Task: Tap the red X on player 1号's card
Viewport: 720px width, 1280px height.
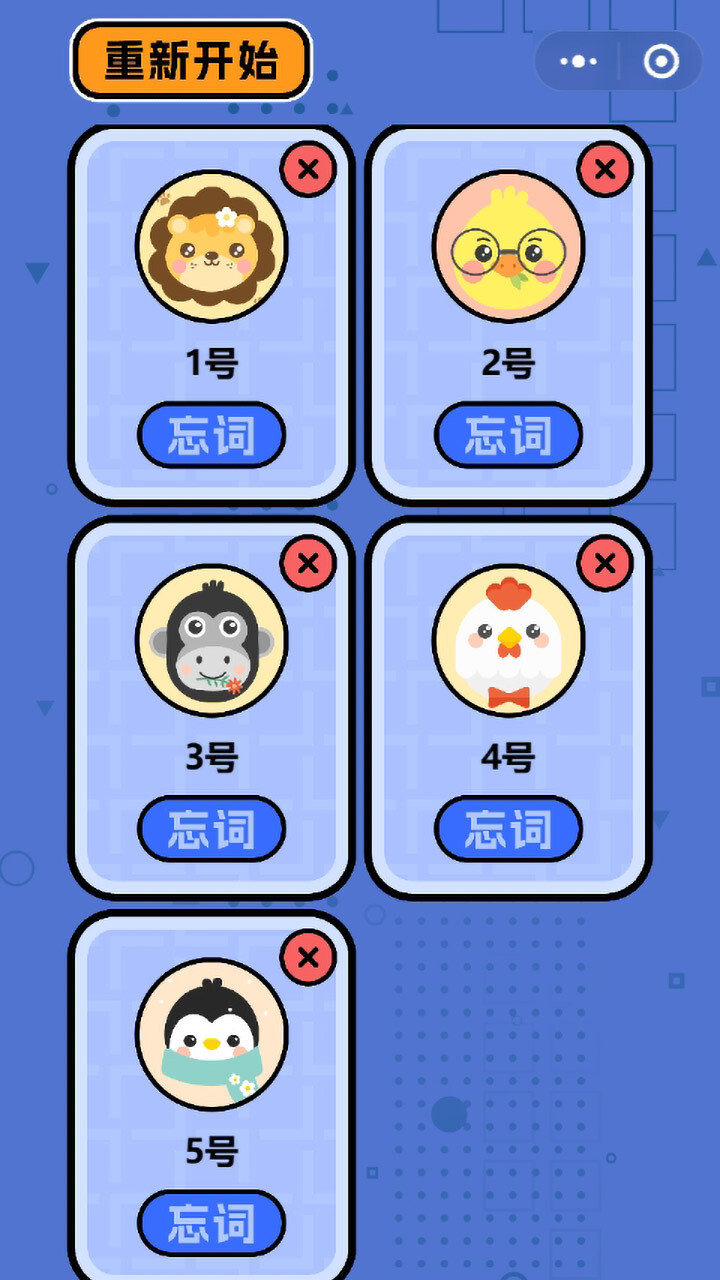Action: [309, 170]
